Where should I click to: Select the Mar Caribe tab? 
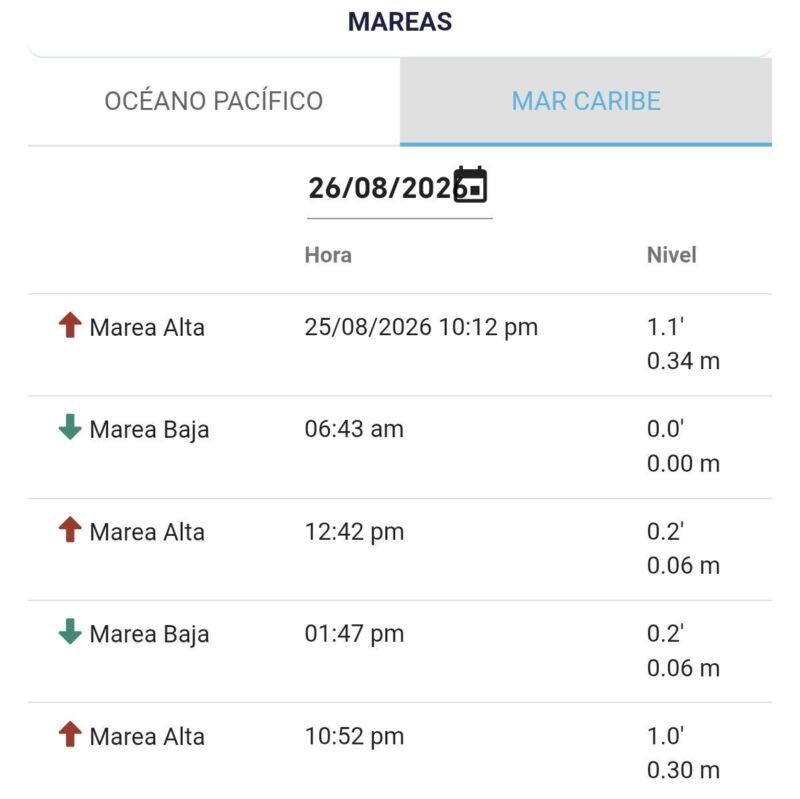click(586, 102)
